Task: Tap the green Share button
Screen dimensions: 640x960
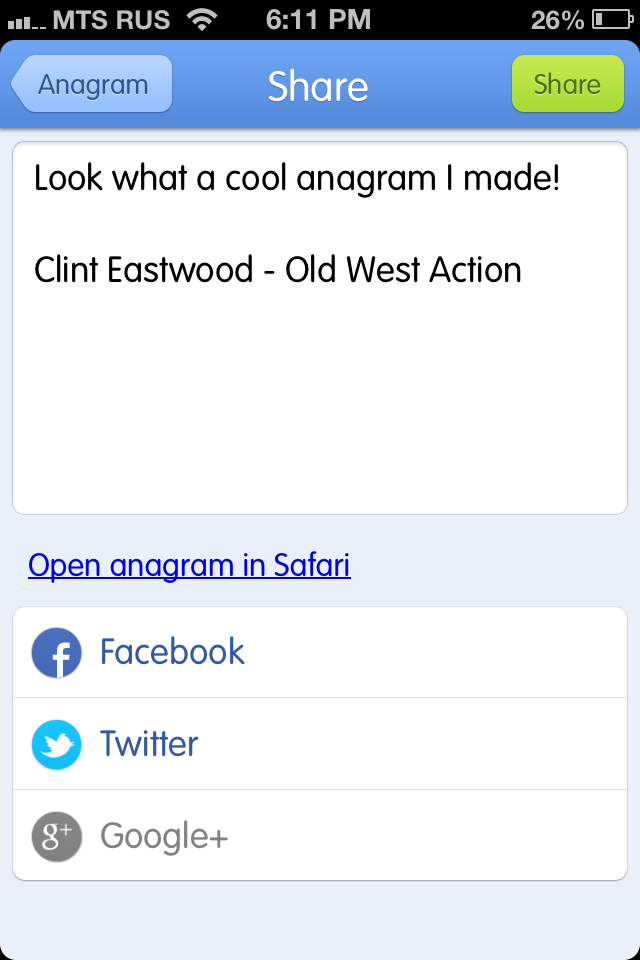Action: tap(567, 84)
